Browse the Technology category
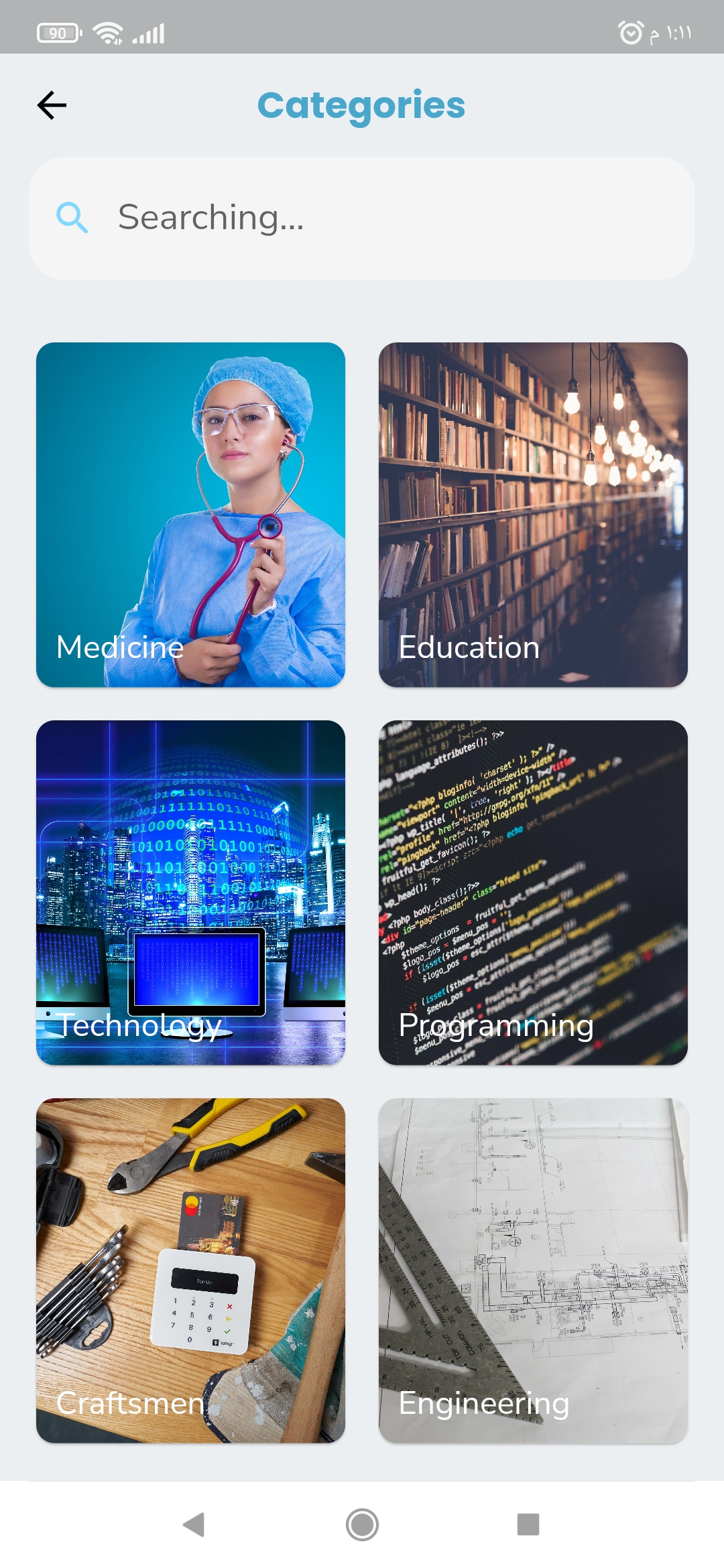The height and width of the screenshot is (1568, 724). click(191, 893)
